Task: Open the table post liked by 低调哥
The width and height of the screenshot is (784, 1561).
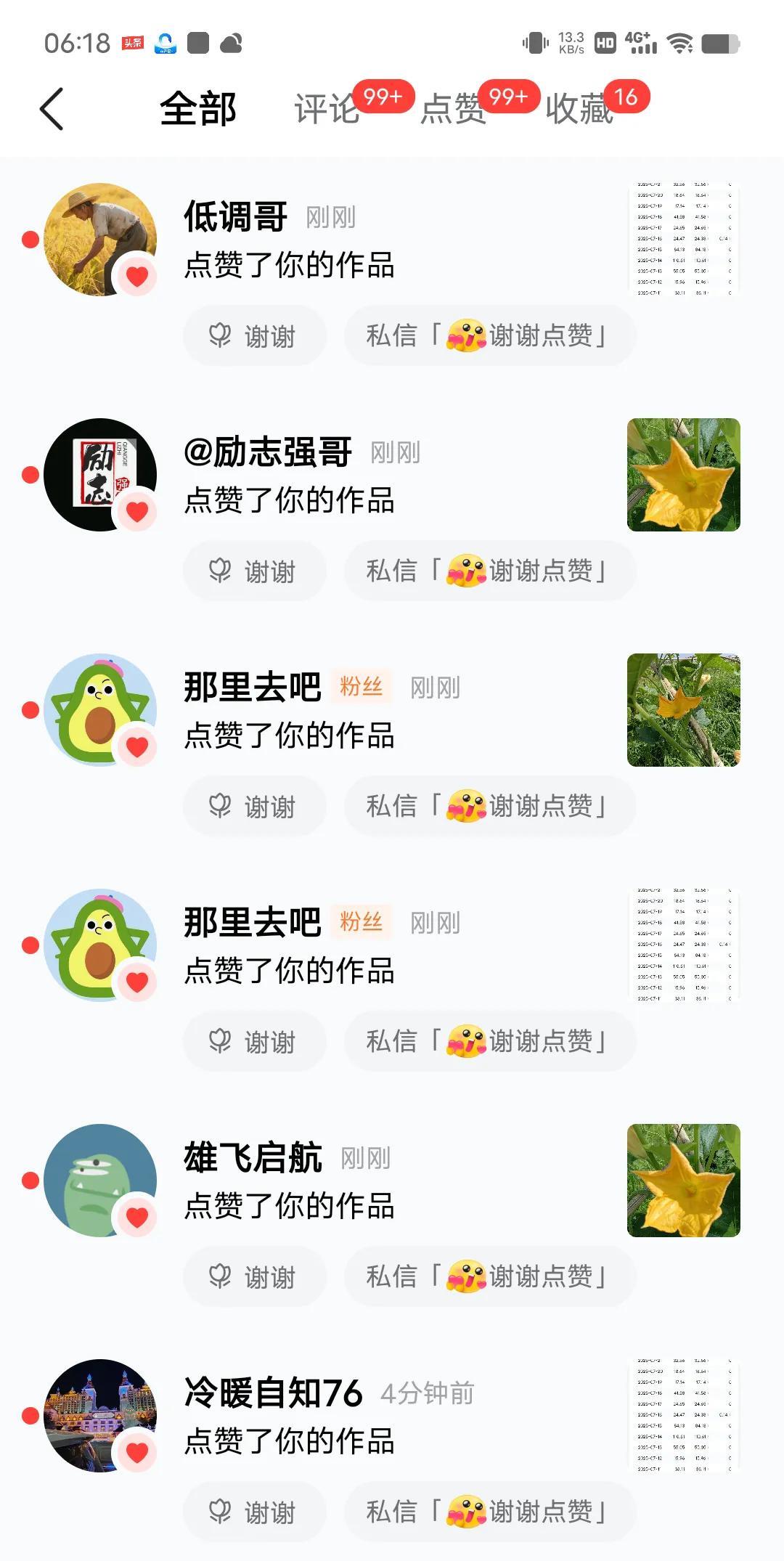Action: point(683,240)
